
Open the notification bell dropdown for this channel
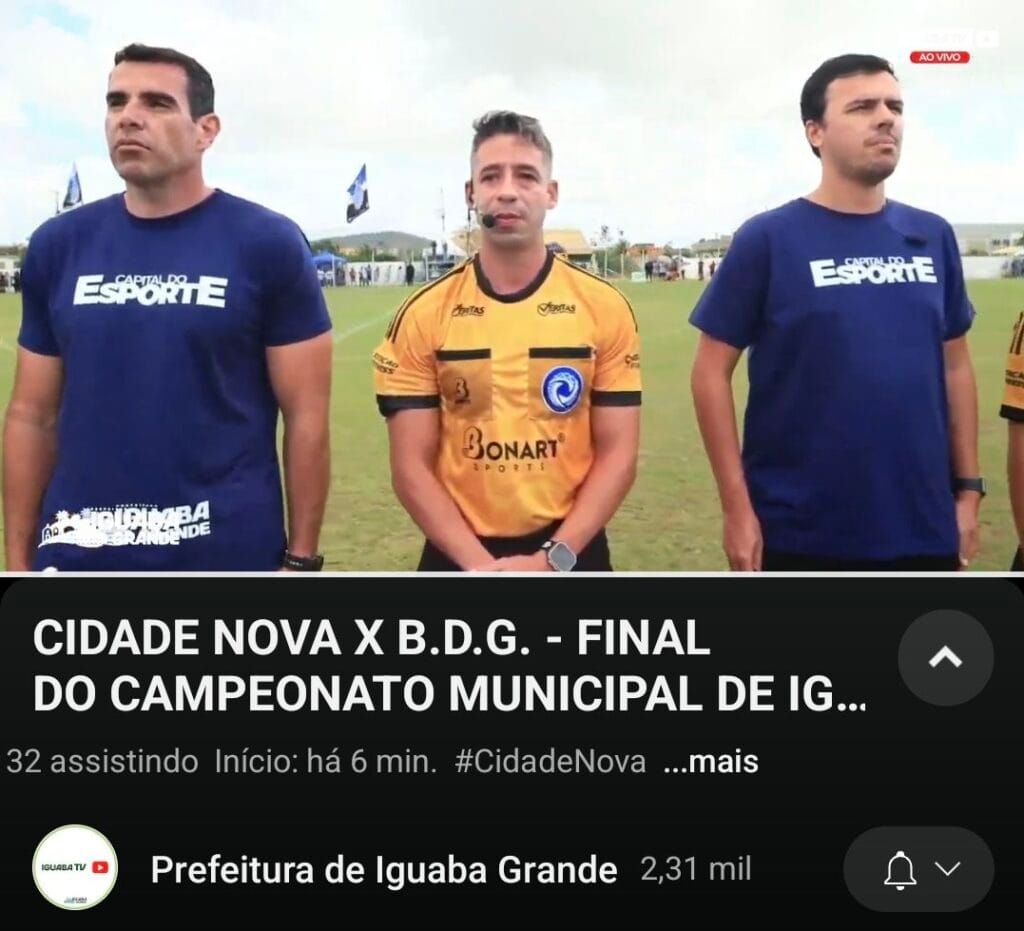[919, 869]
